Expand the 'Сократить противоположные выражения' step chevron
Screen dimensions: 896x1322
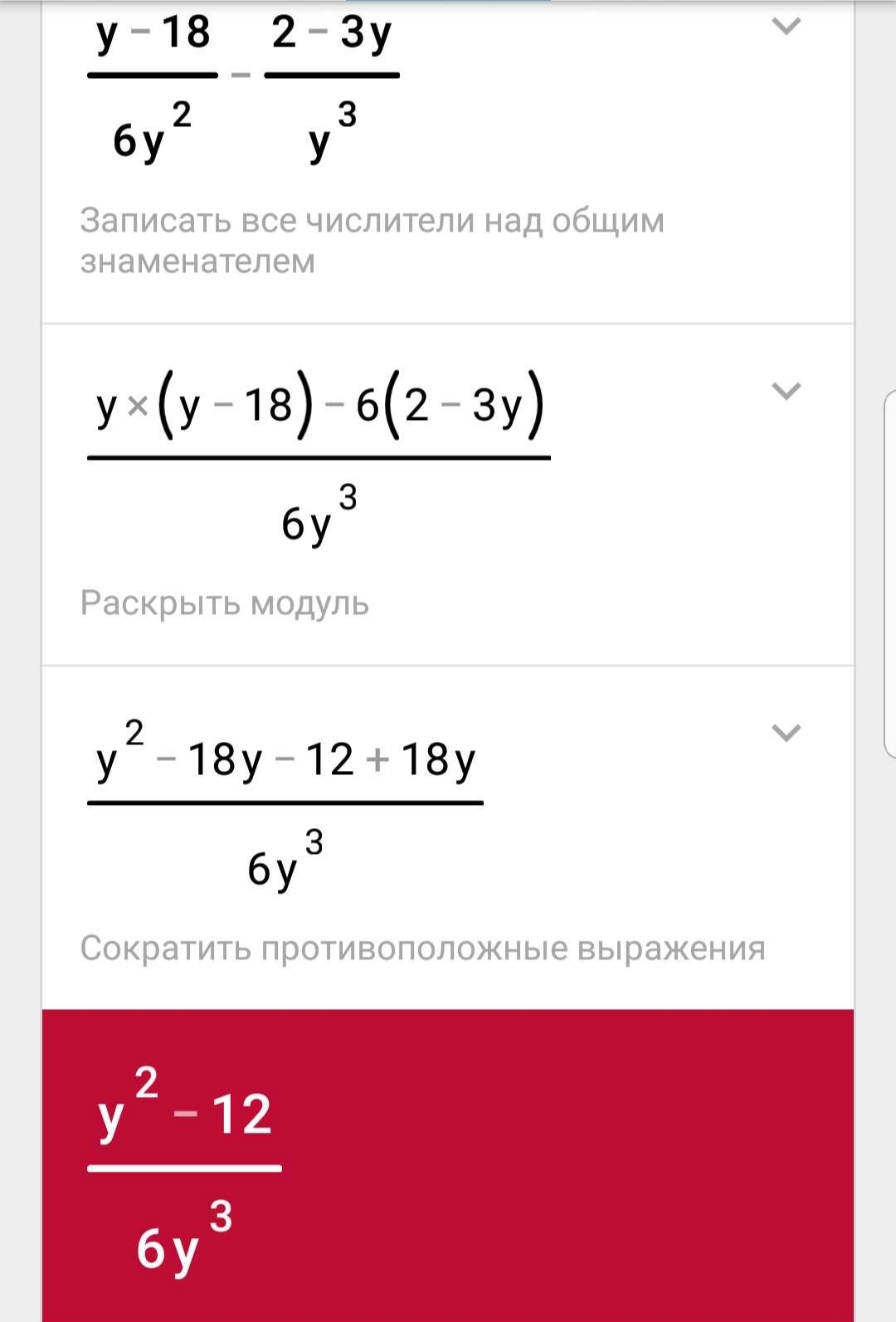786,733
